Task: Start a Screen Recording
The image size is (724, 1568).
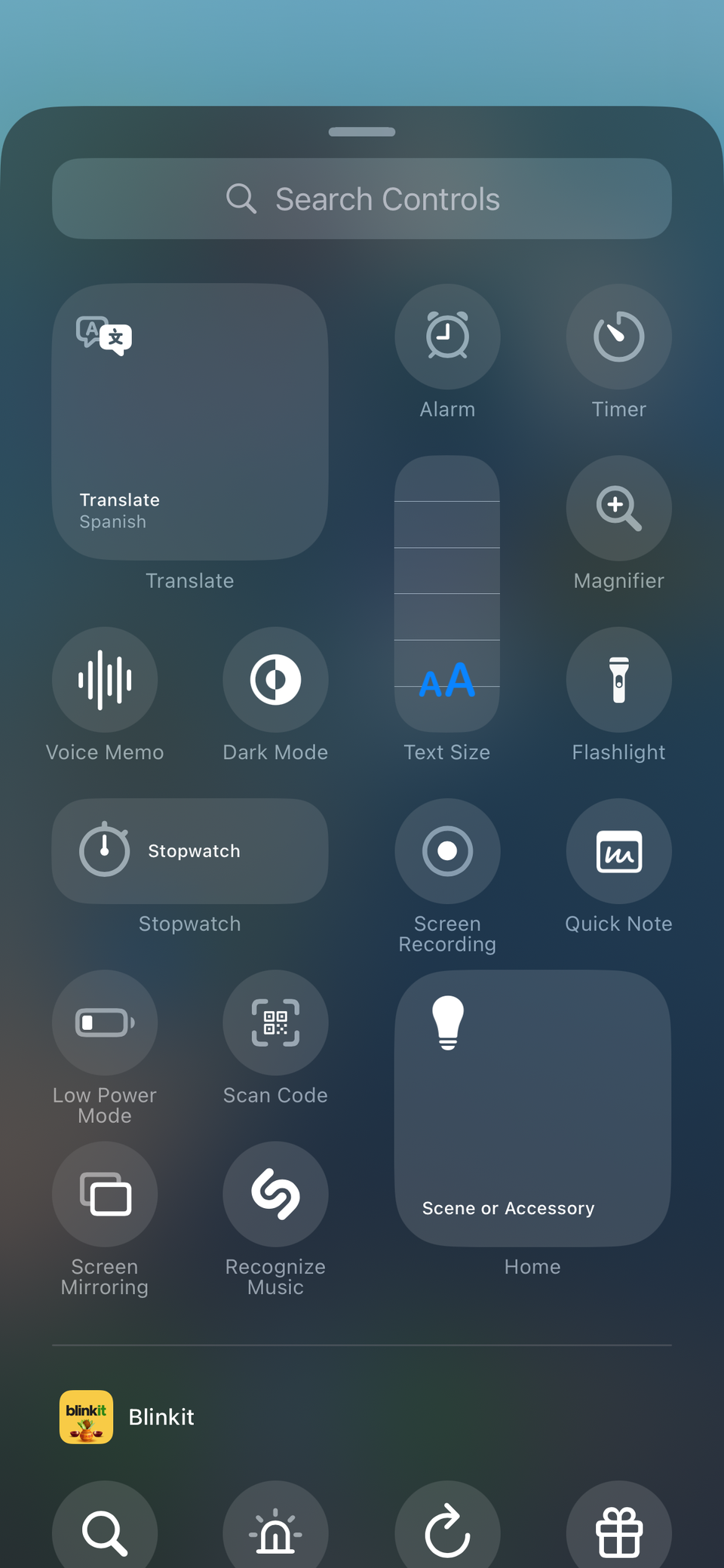Action: pyautogui.click(x=447, y=850)
